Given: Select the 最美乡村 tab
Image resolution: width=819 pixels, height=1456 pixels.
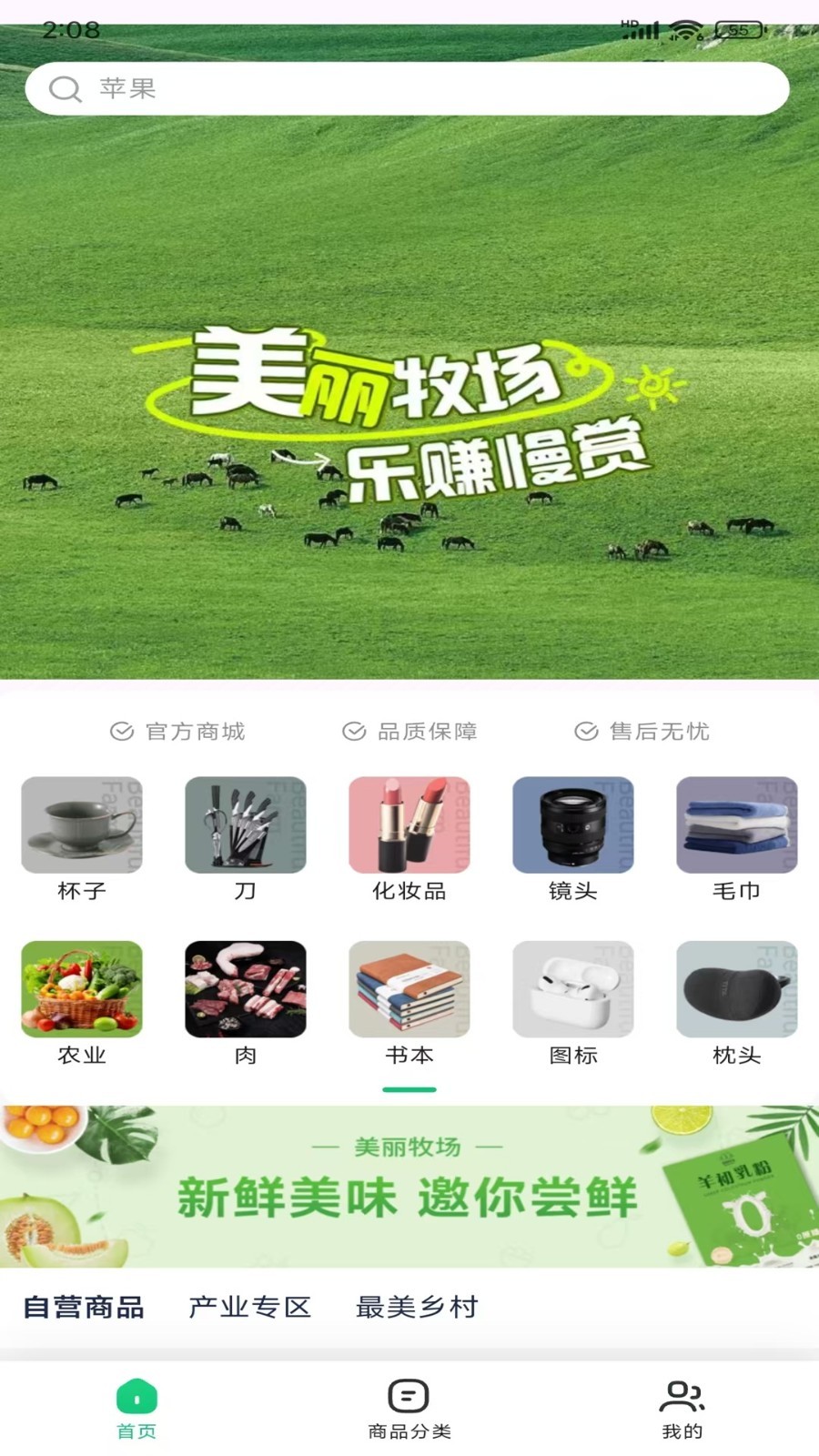Looking at the screenshot, I should [x=417, y=1308].
